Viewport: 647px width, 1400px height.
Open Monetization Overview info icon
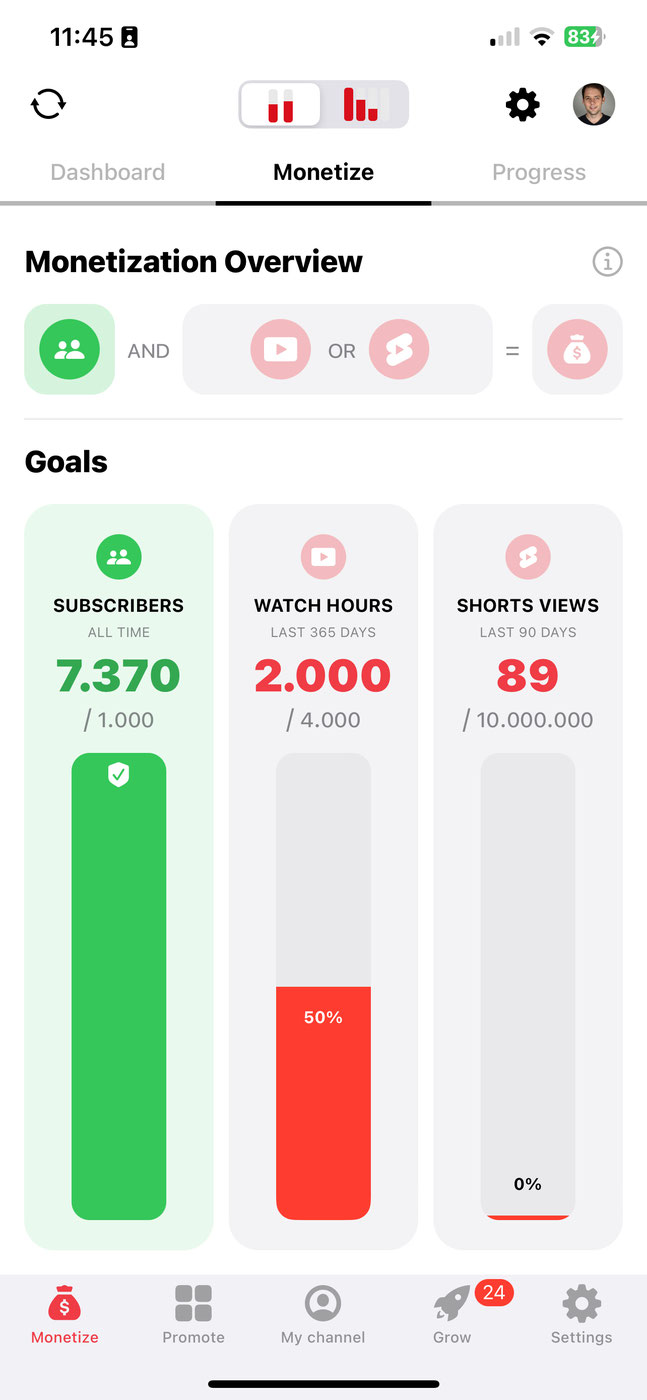[x=607, y=262]
